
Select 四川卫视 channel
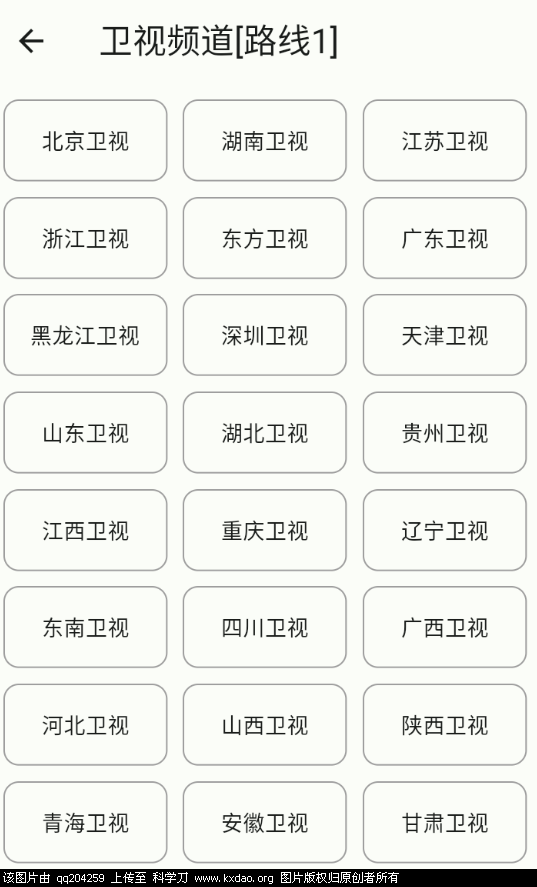point(265,627)
